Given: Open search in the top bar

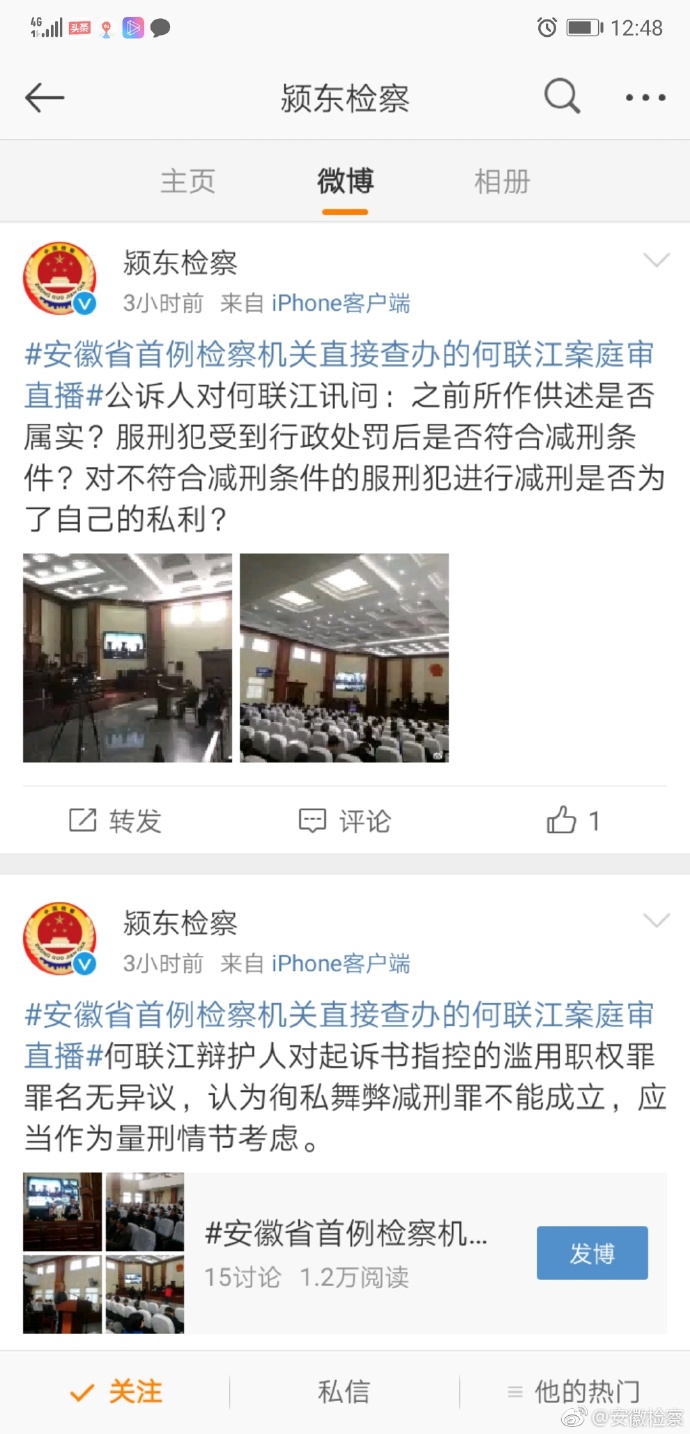Looking at the screenshot, I should 562,97.
